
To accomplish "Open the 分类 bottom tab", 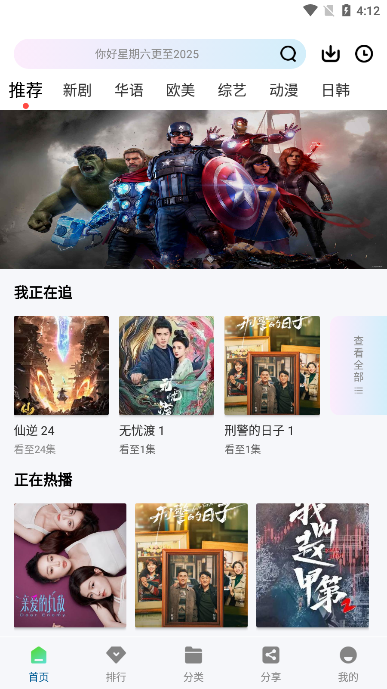I will coord(193,664).
